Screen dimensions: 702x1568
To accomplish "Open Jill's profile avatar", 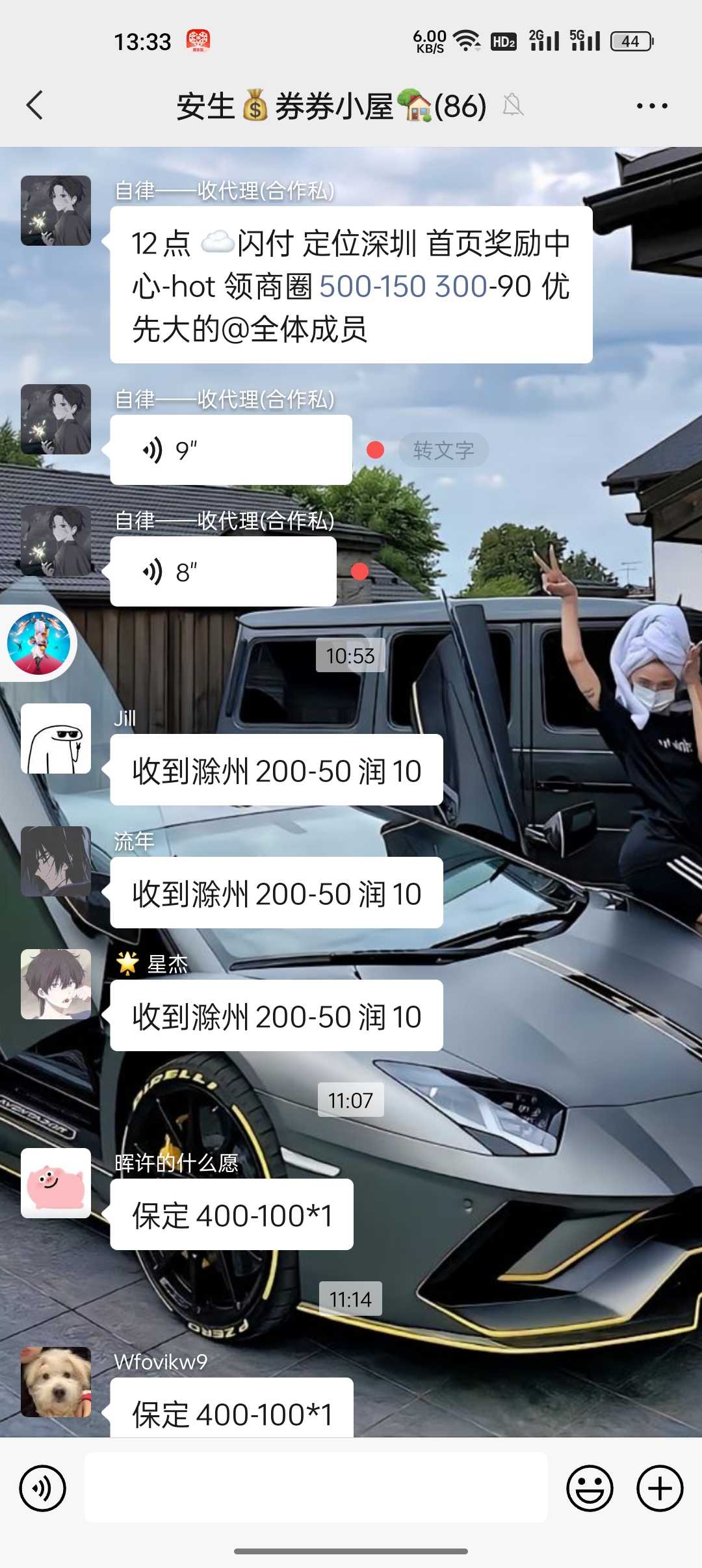I will (56, 738).
